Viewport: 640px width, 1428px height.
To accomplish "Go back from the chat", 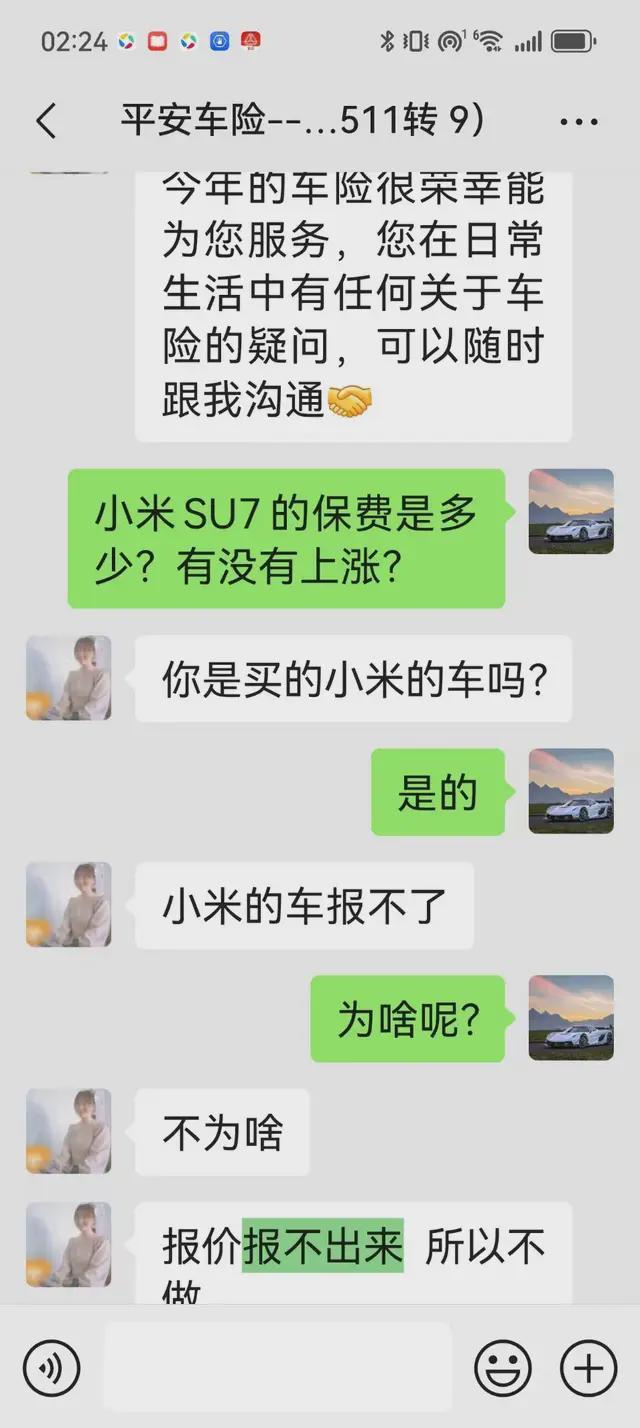I will [x=46, y=122].
